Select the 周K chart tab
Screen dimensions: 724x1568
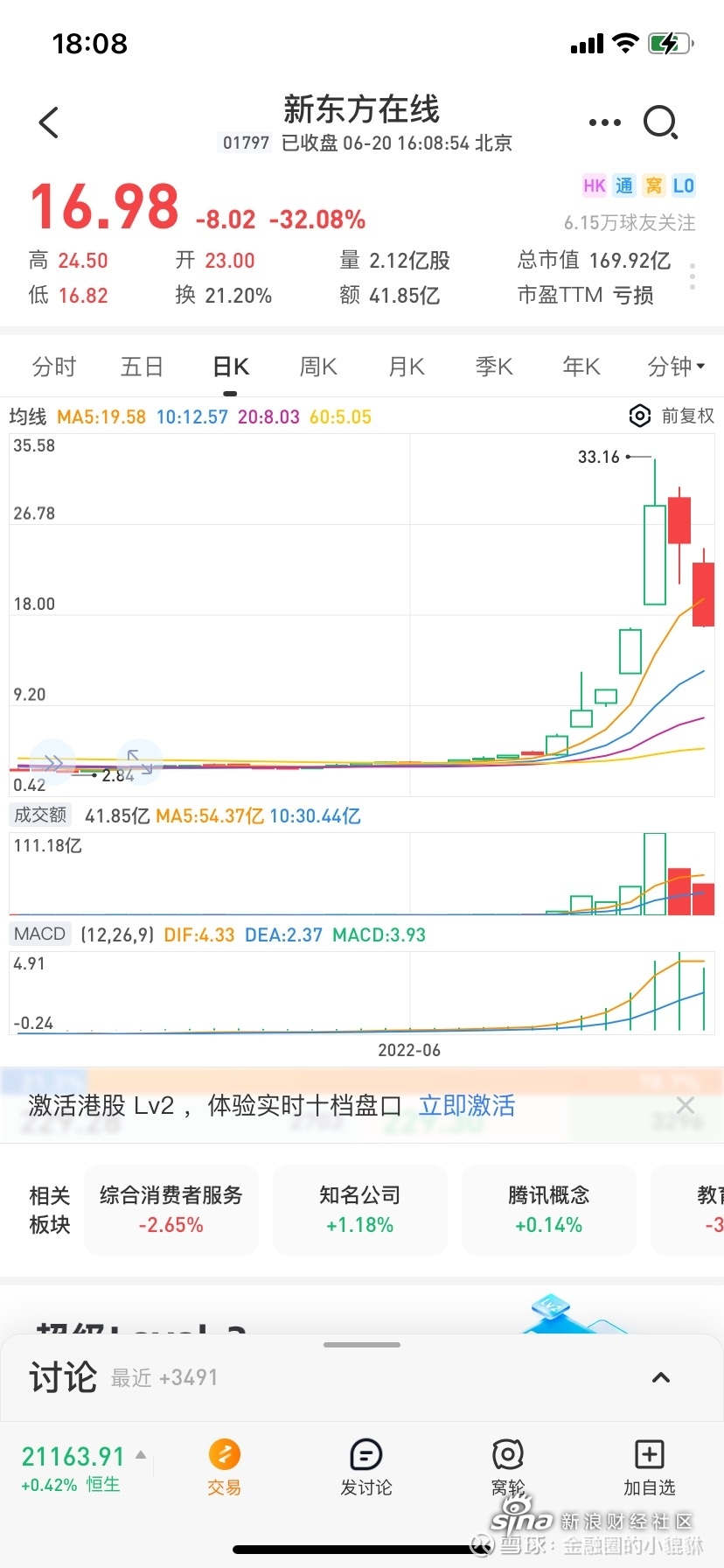point(318,367)
